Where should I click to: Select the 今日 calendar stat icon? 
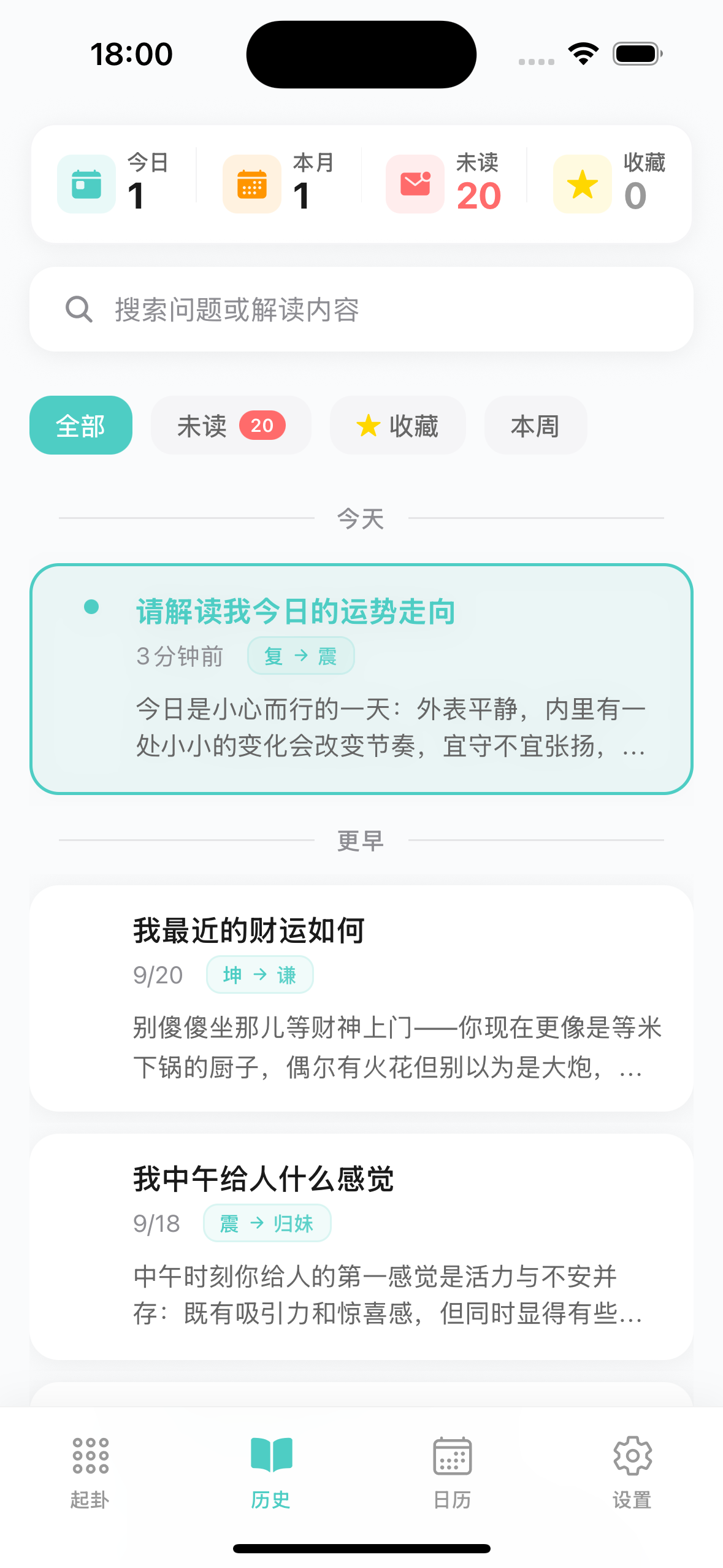[86, 183]
